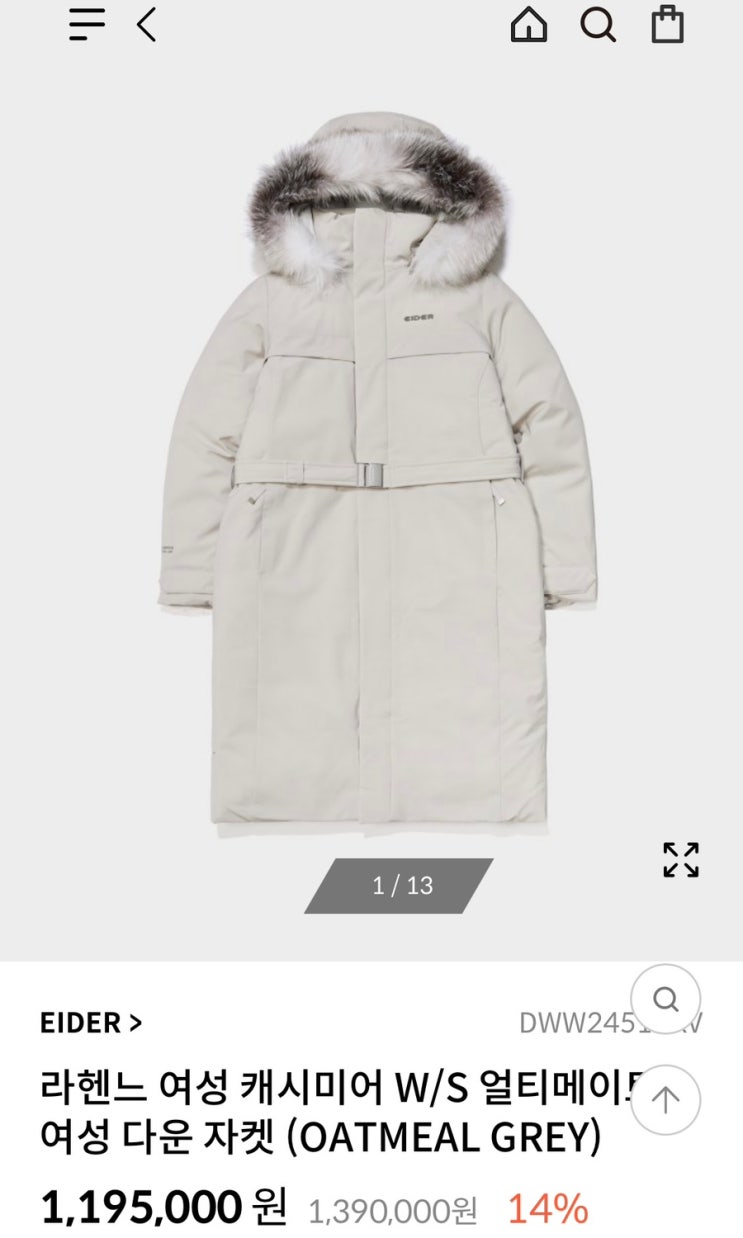Jump back to the top of the page
743x1238 pixels.
pos(666,1100)
